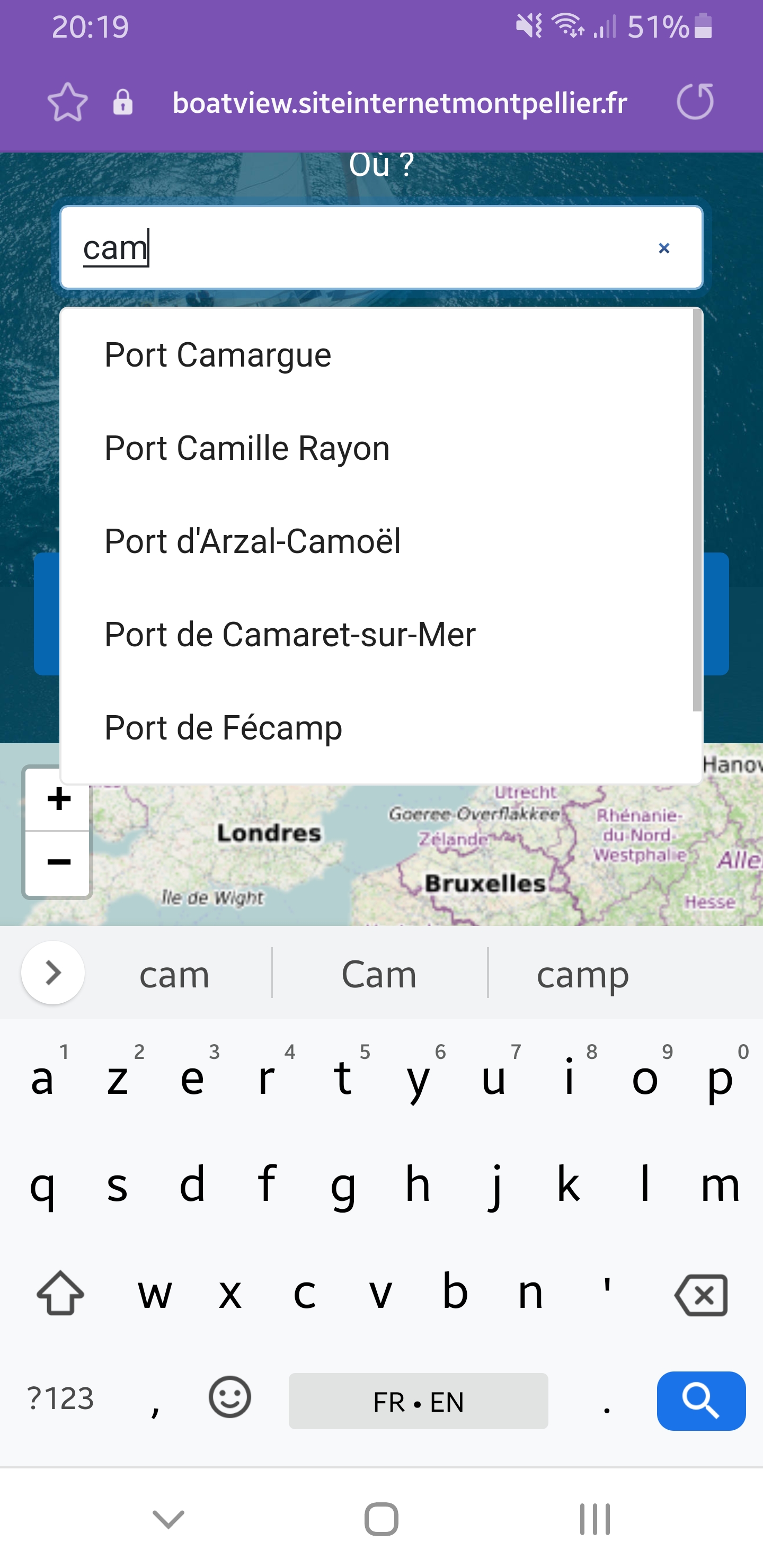Viewport: 763px width, 1568px height.
Task: Zoom out on the map
Action: (58, 862)
